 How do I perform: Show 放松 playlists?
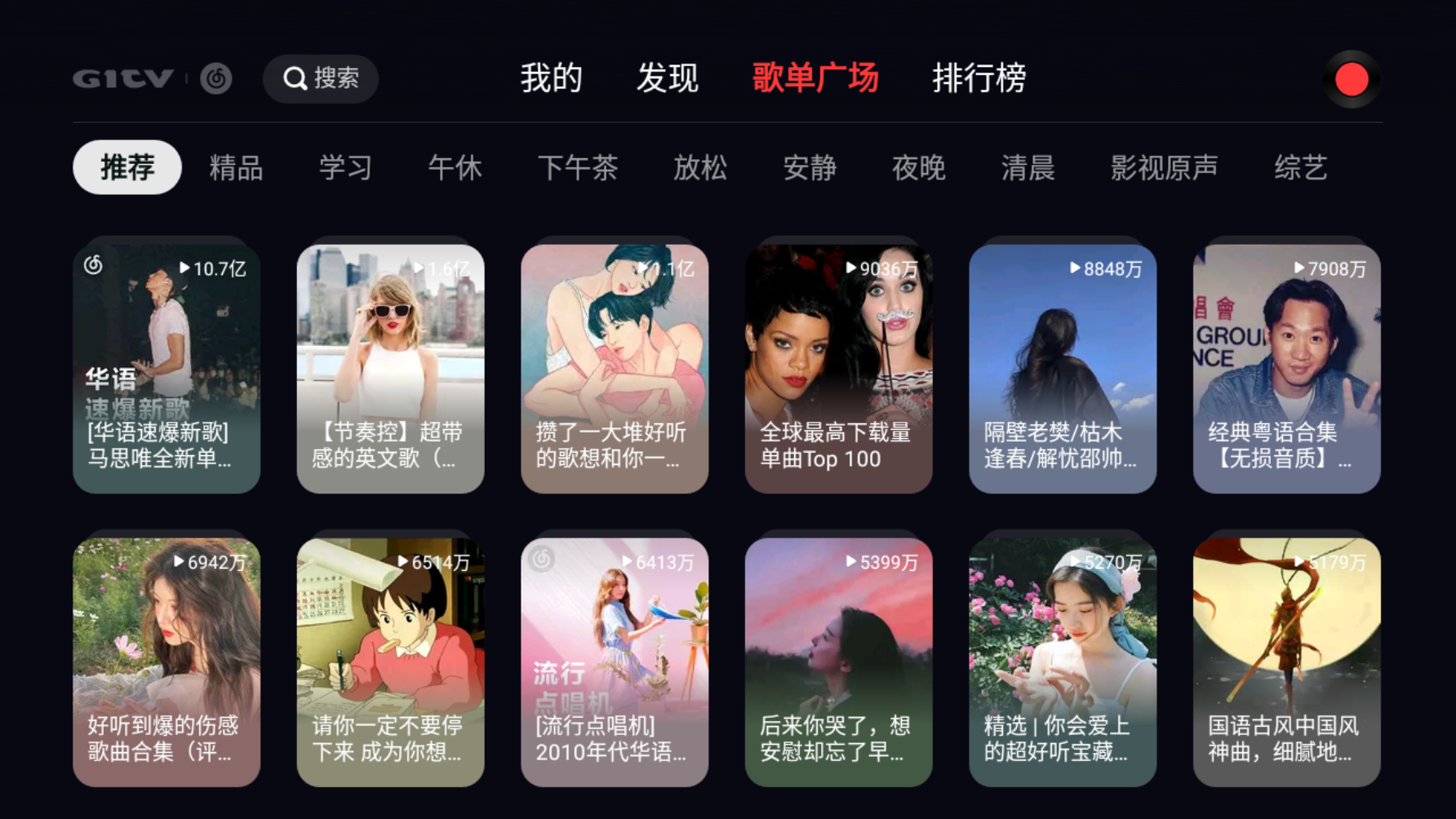699,167
